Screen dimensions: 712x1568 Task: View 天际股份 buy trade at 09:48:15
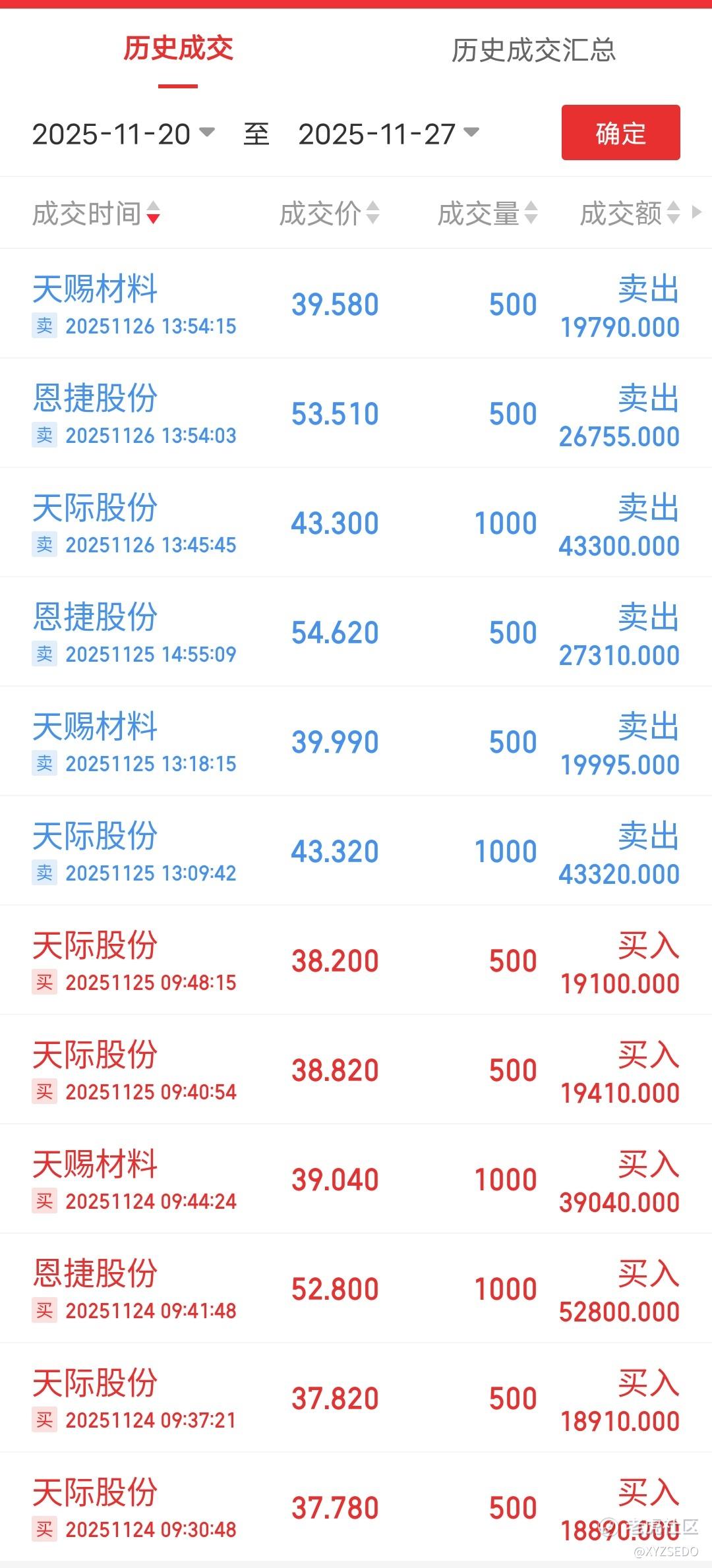point(356,960)
